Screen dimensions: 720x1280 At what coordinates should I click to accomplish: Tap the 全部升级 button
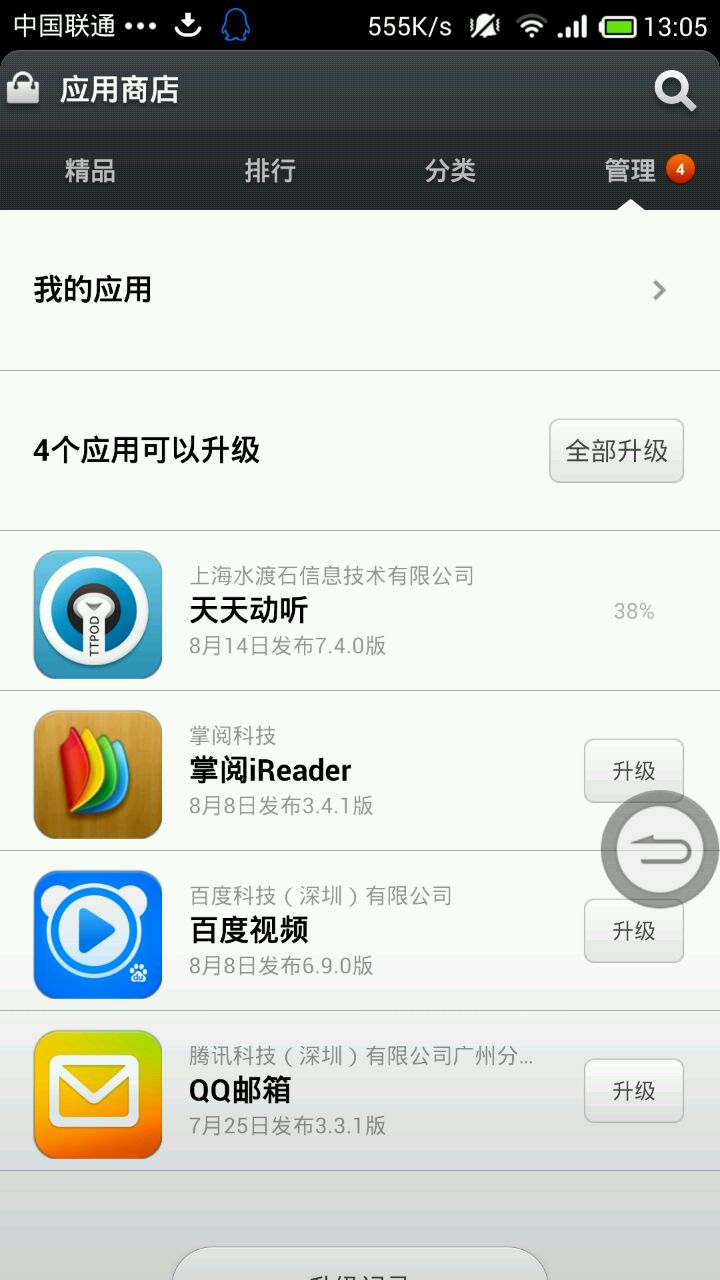(x=616, y=451)
